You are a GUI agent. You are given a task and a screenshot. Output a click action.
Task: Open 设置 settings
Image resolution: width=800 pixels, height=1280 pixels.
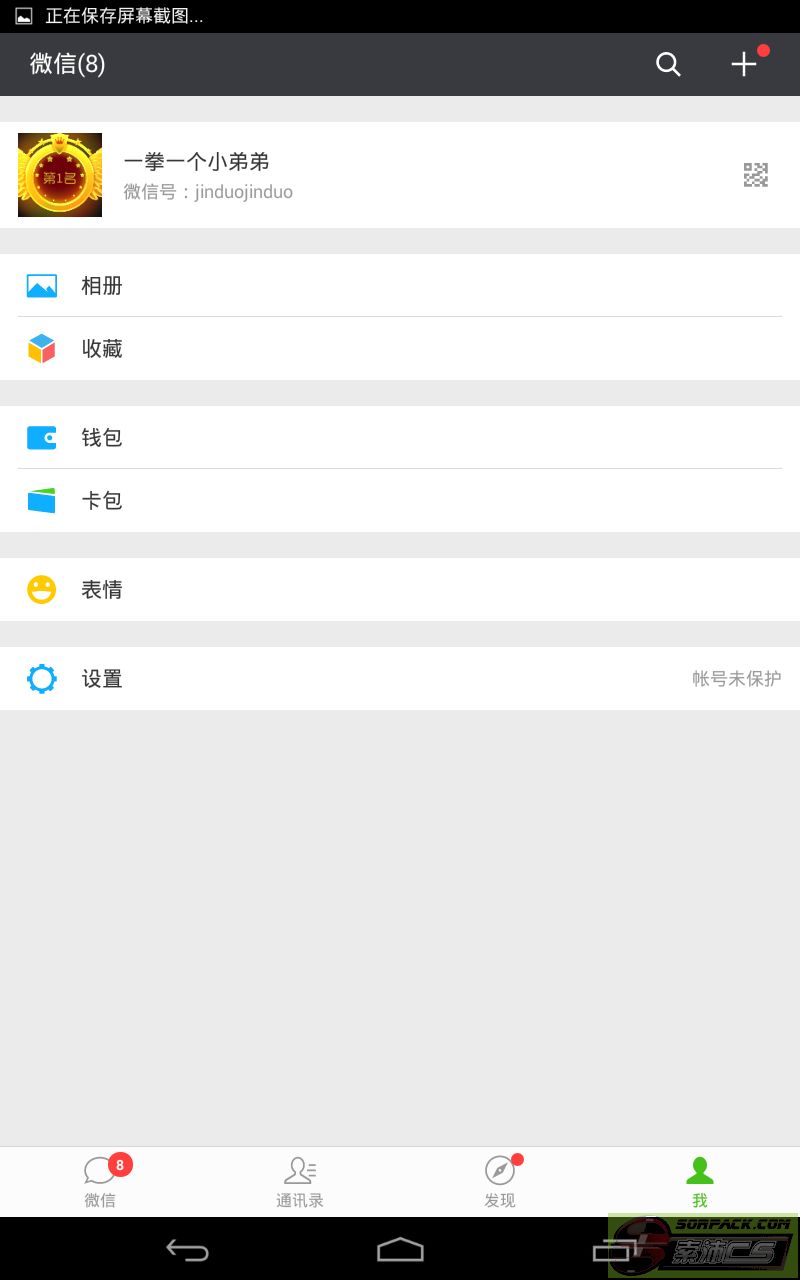400,678
